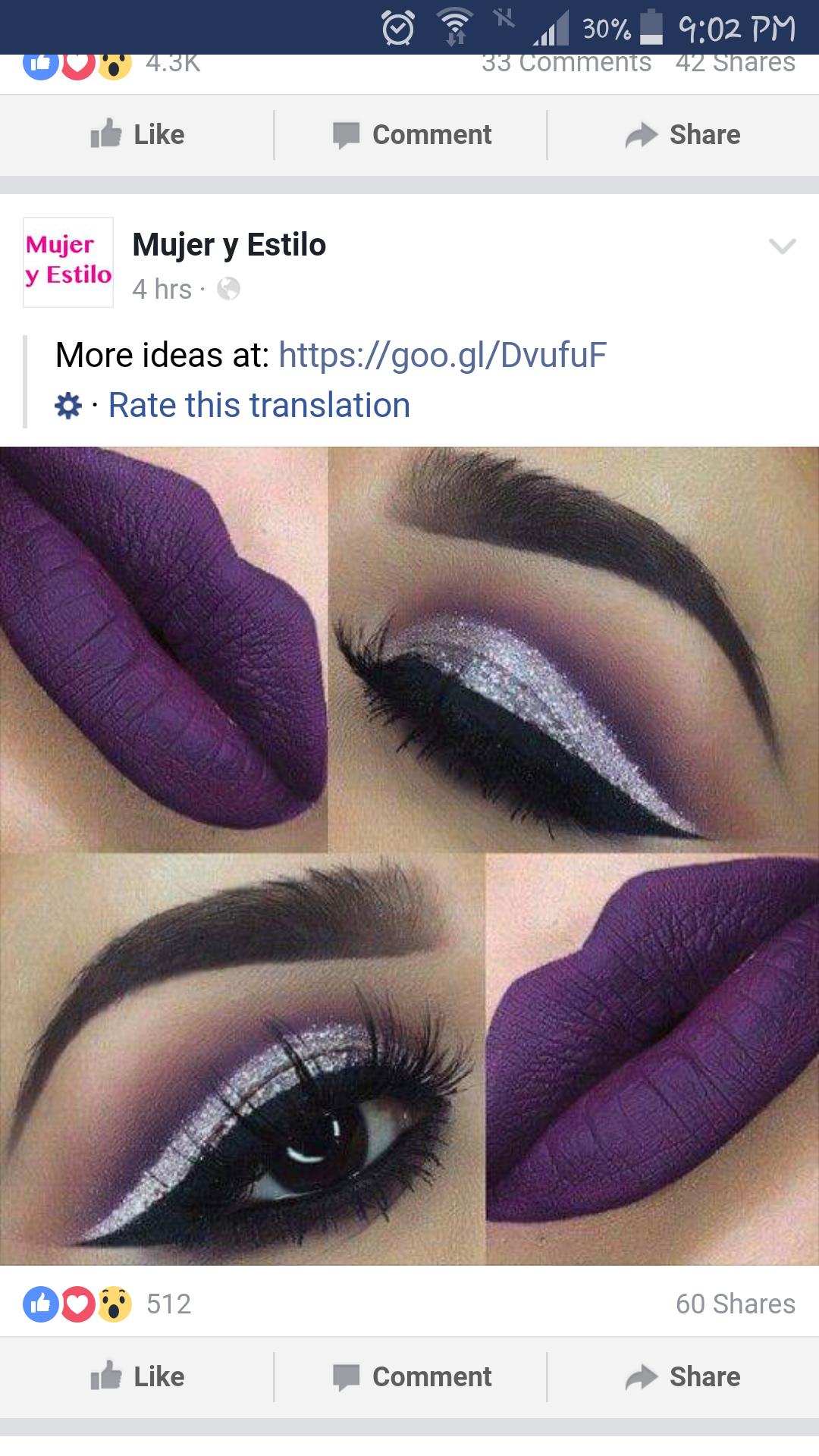Comment on the Mujer y Estilo post
This screenshot has width=819, height=1456.
pos(410,1376)
